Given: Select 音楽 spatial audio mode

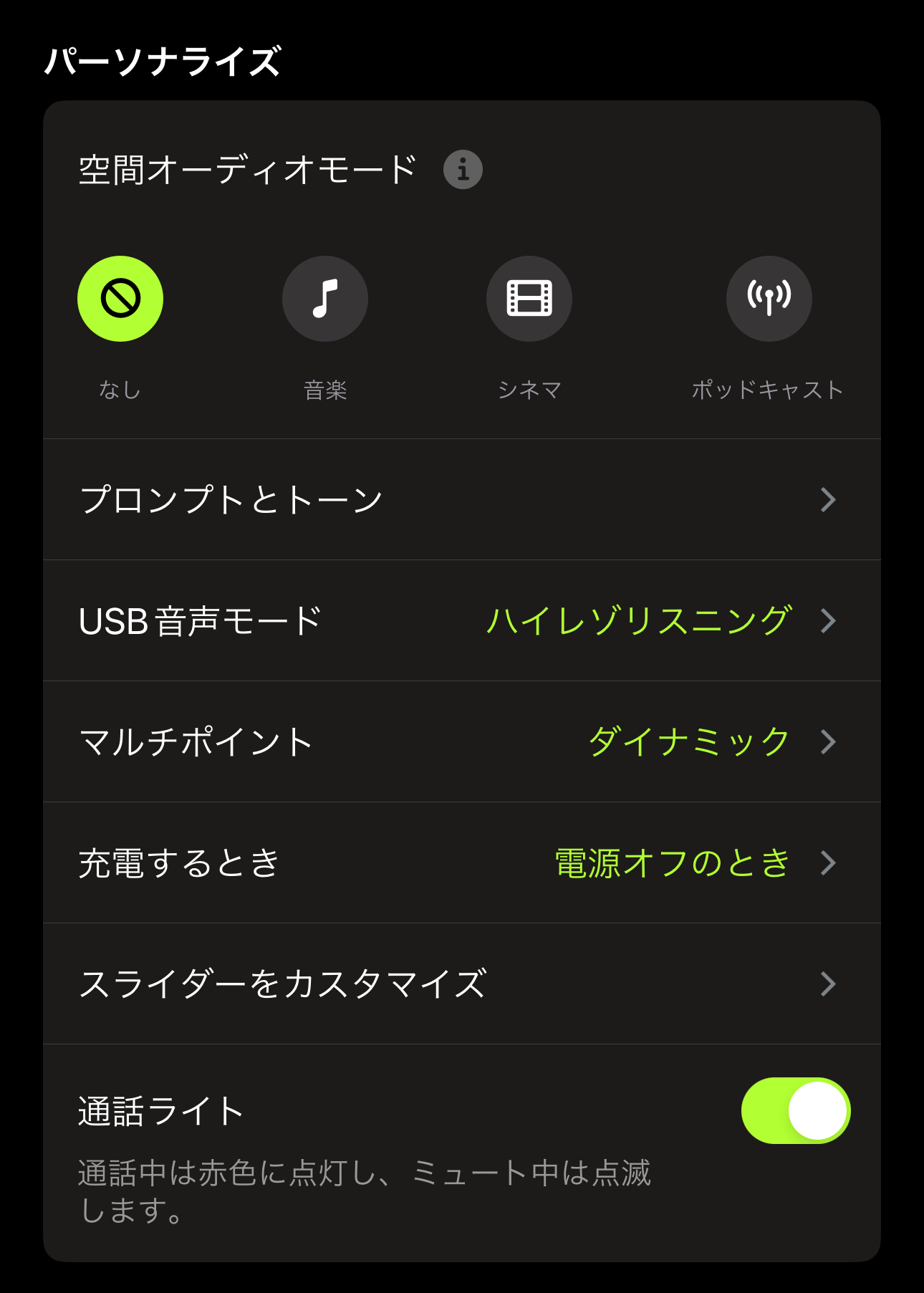Looking at the screenshot, I should pyautogui.click(x=325, y=299).
